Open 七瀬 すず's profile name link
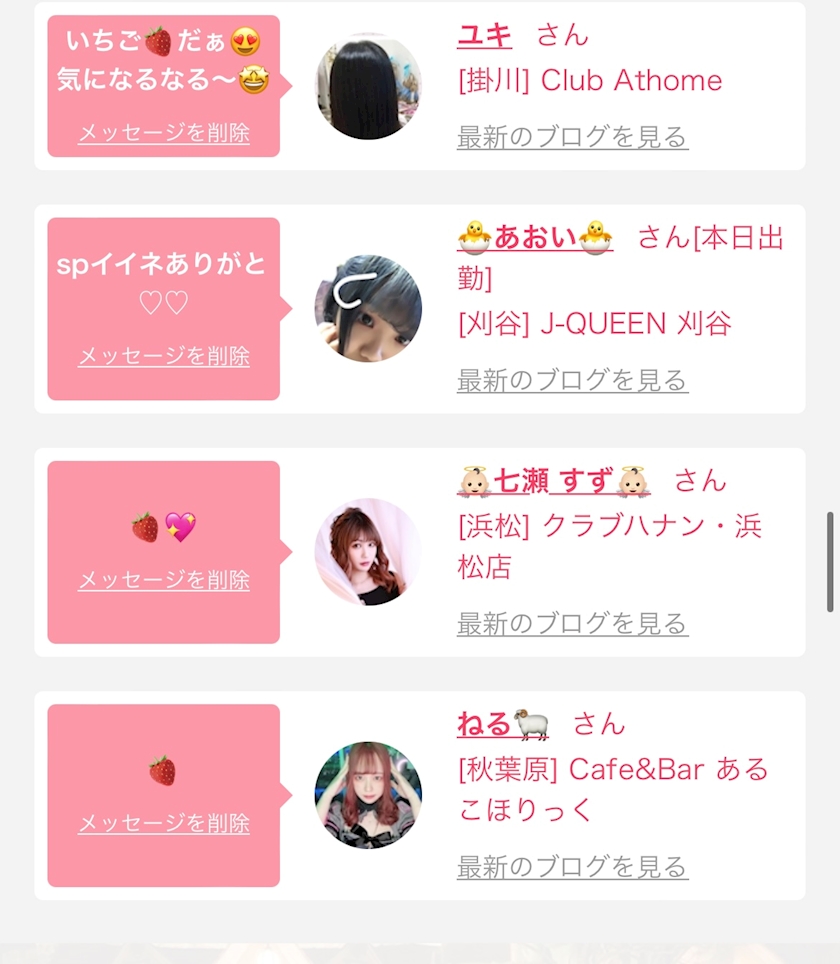 click(x=553, y=481)
